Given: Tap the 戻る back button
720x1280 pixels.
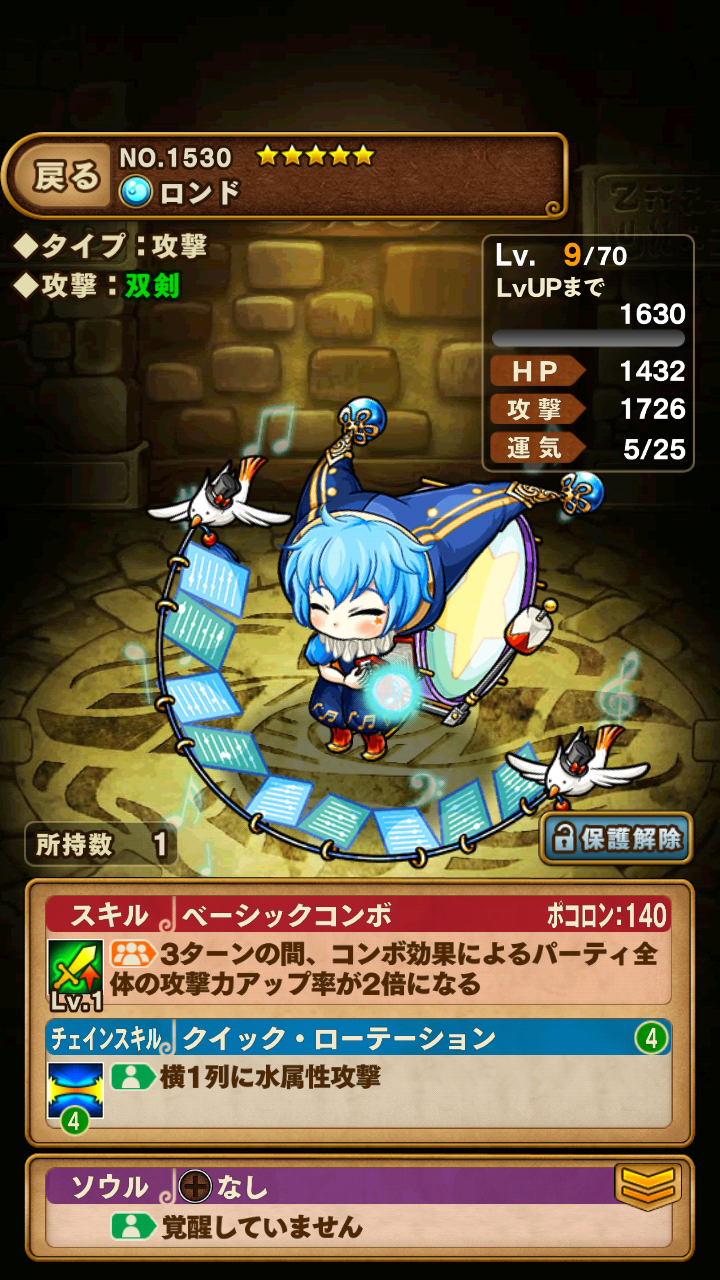Looking at the screenshot, I should 66,178.
